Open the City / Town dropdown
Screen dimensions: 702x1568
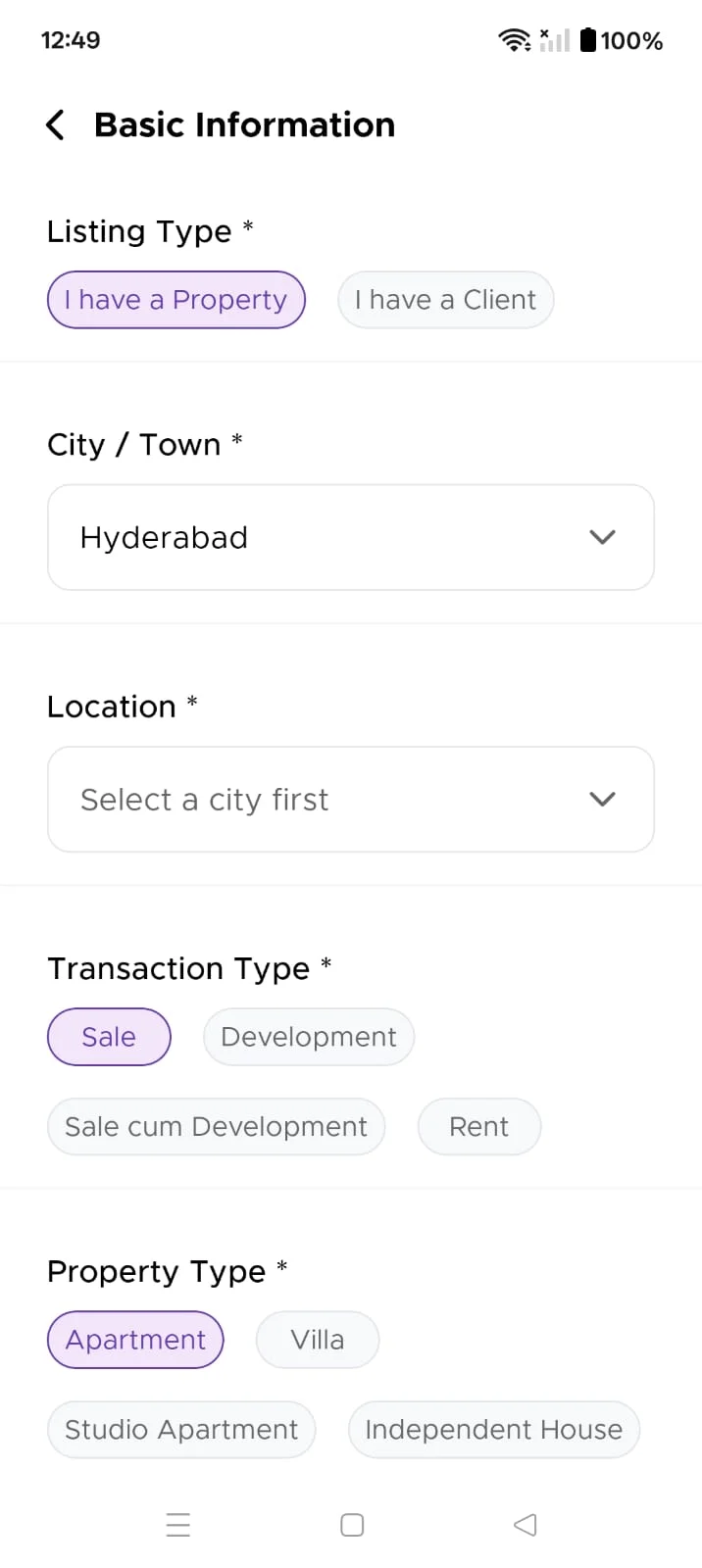[351, 537]
